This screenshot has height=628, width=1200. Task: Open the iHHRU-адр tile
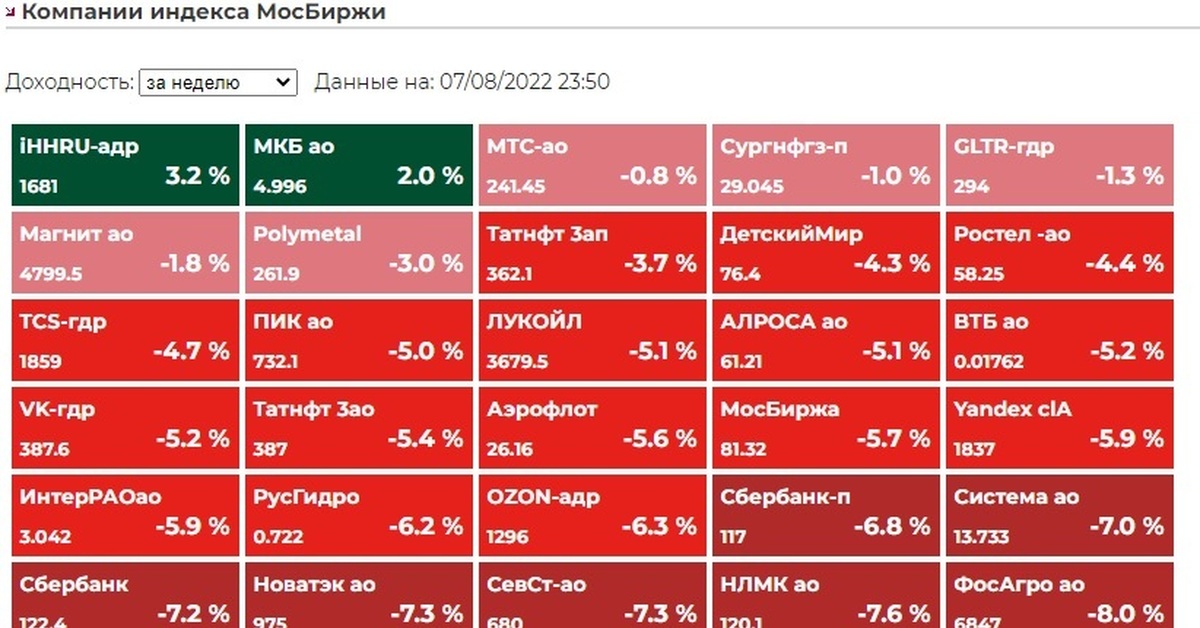click(125, 164)
